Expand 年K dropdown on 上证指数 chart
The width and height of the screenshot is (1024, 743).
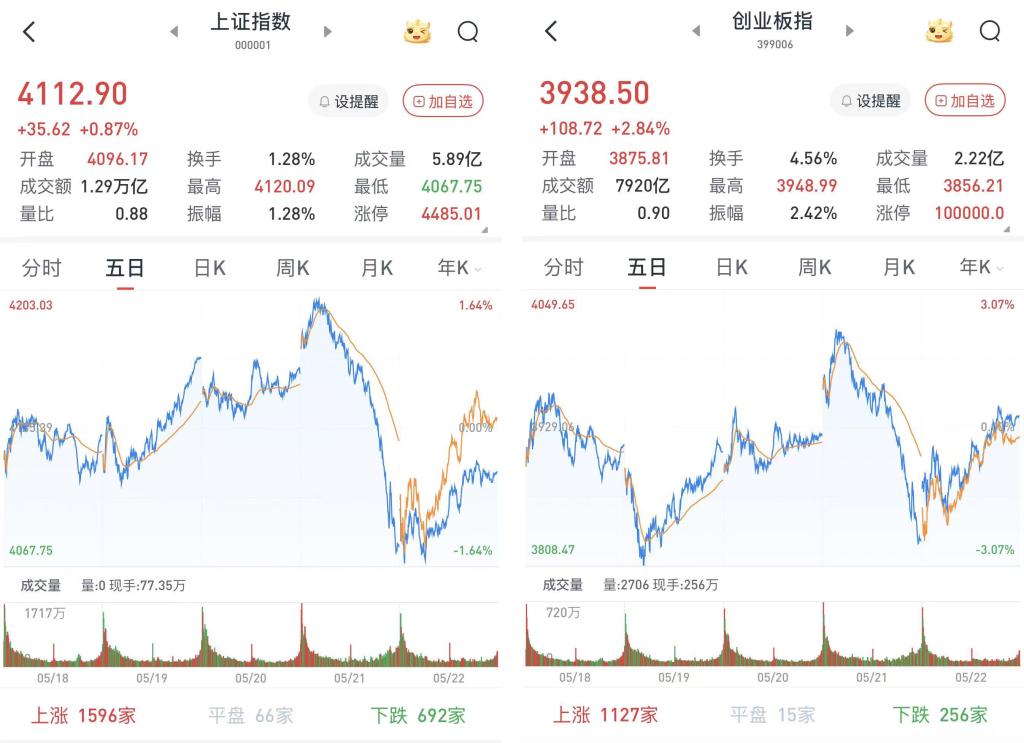(x=460, y=268)
